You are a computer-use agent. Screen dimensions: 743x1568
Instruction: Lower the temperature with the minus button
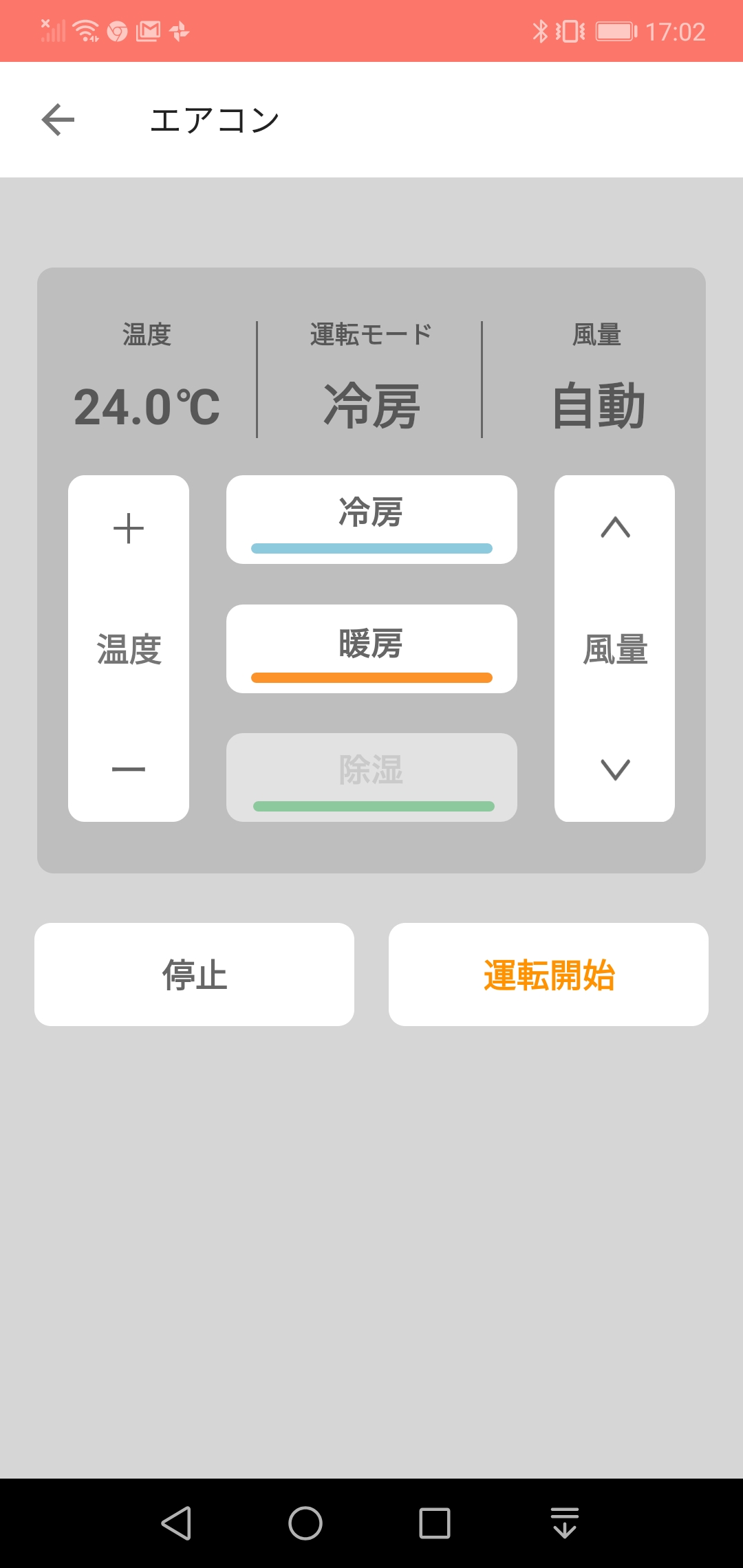129,769
